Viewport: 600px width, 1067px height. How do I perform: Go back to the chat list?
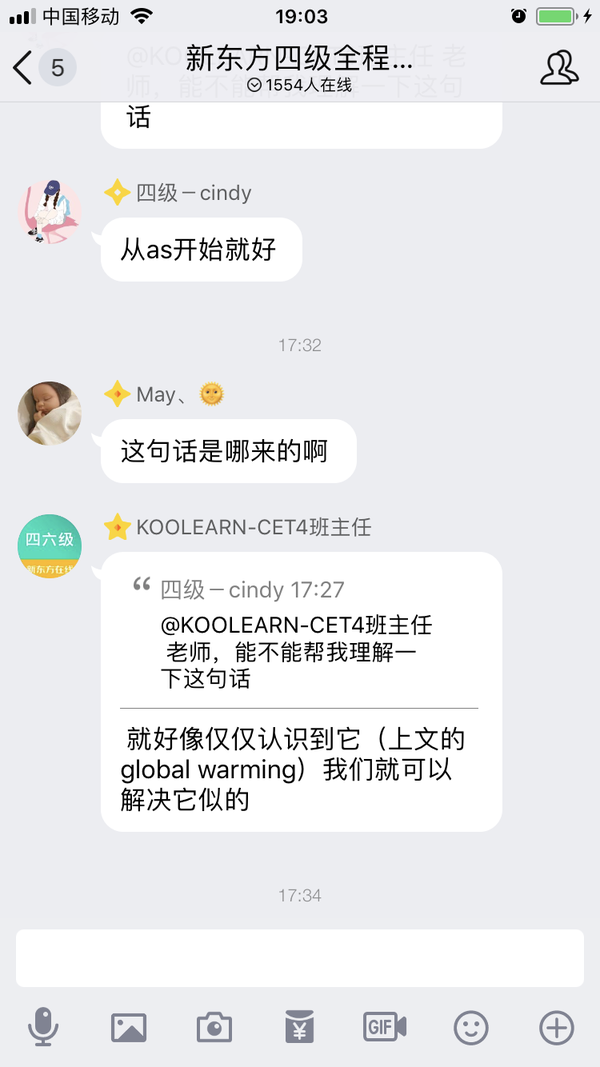tap(24, 68)
